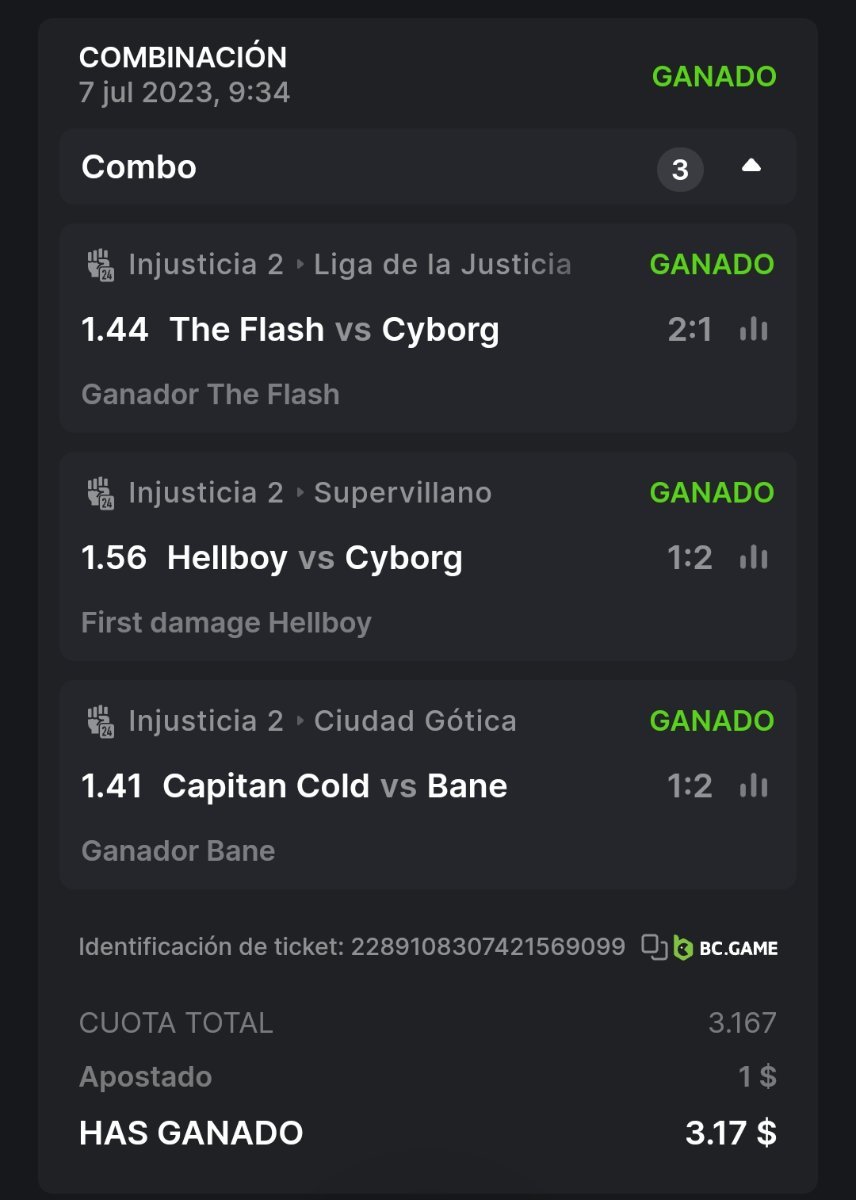Open statistics for The Flash vs Cyborg
The width and height of the screenshot is (856, 1200).
[x=753, y=329]
